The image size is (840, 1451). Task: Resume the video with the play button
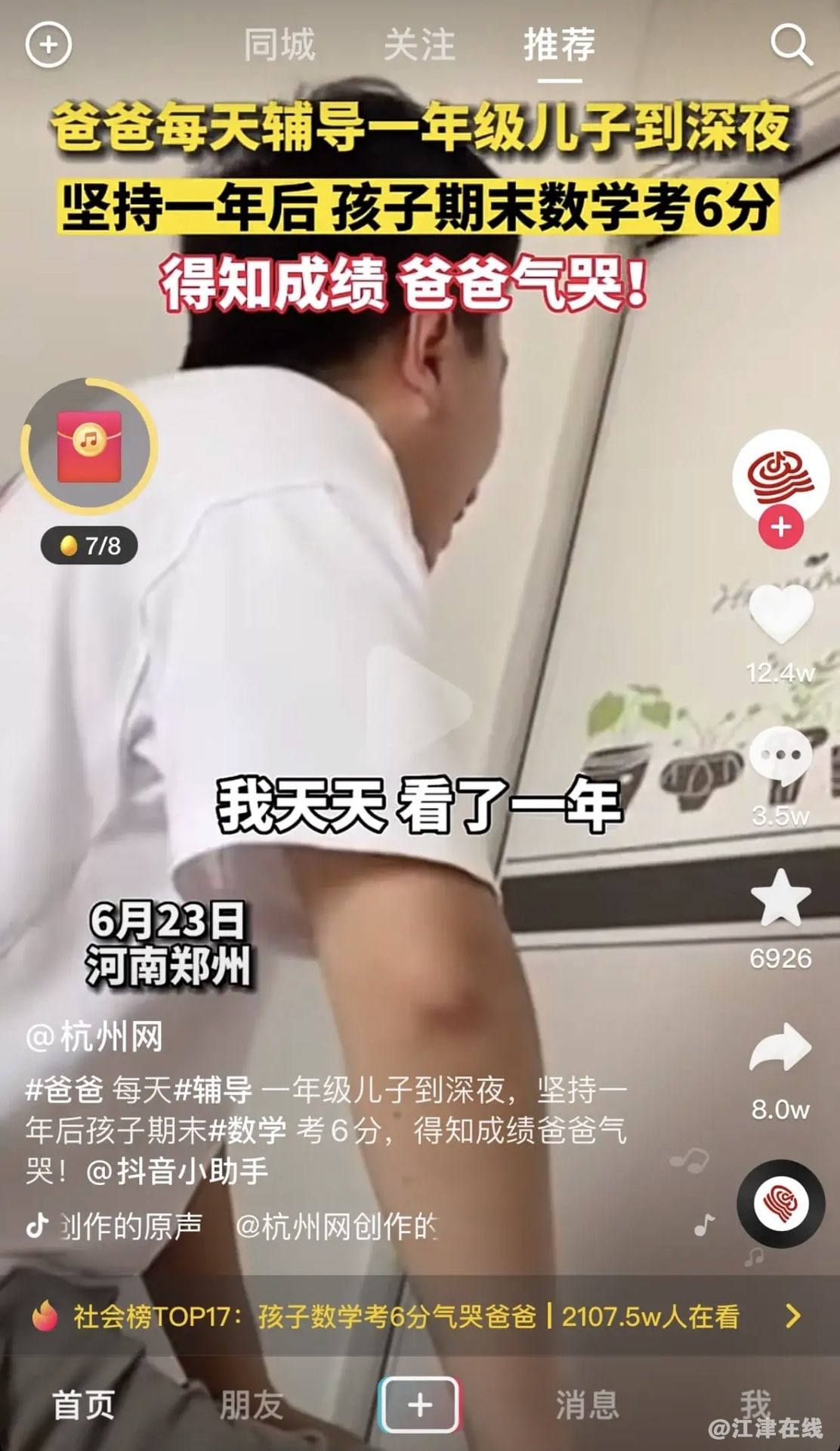(x=418, y=704)
